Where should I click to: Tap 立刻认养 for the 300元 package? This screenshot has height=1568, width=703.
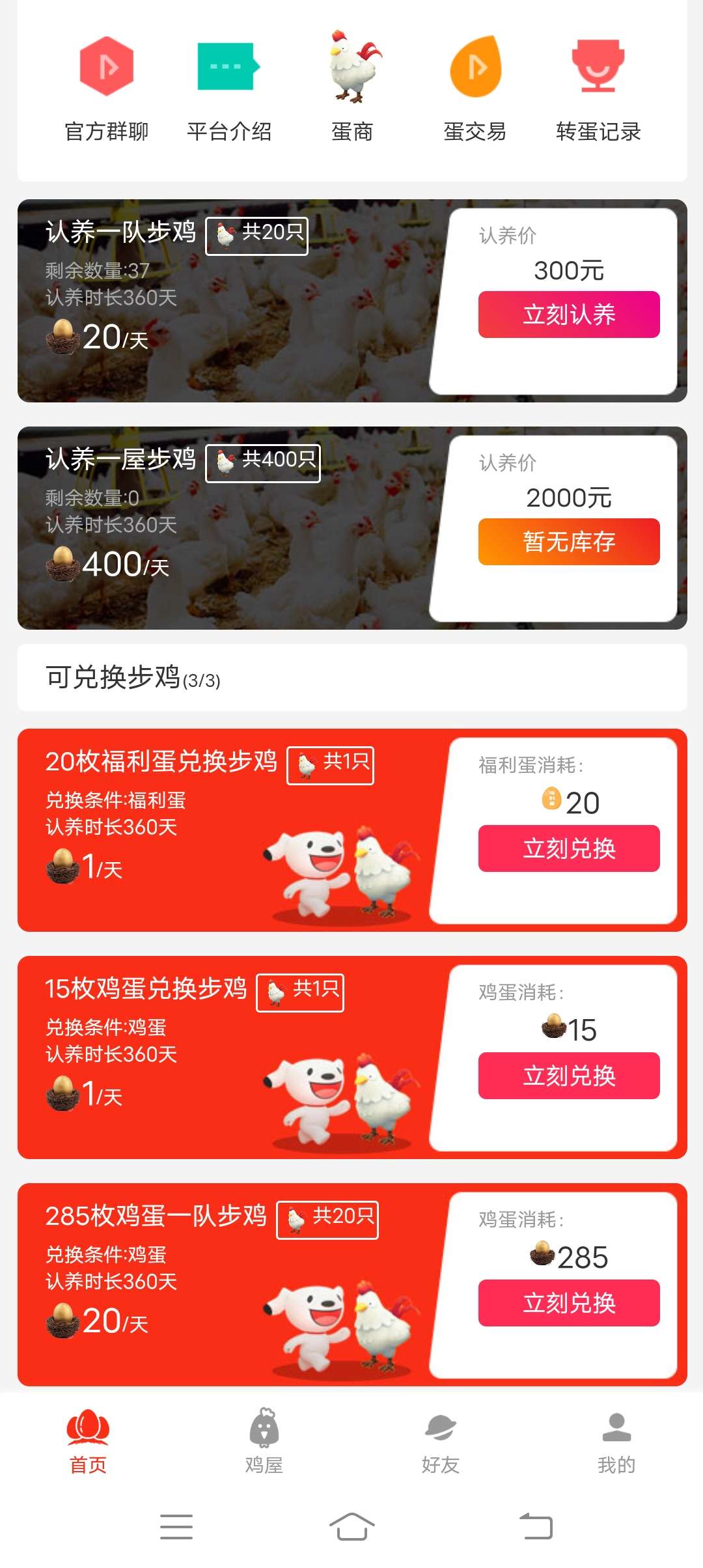(x=569, y=315)
